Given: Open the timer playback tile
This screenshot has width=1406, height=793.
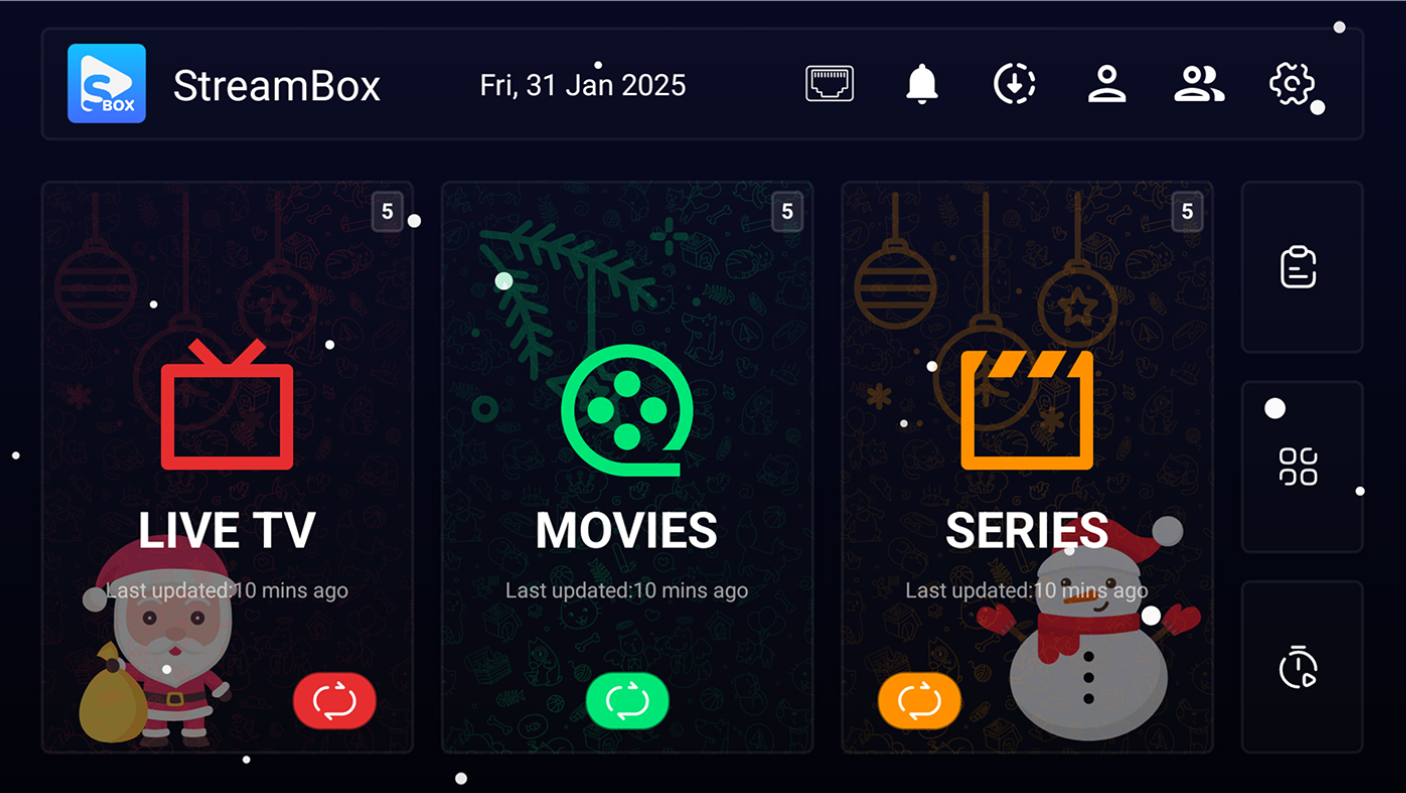Looking at the screenshot, I should [1299, 667].
